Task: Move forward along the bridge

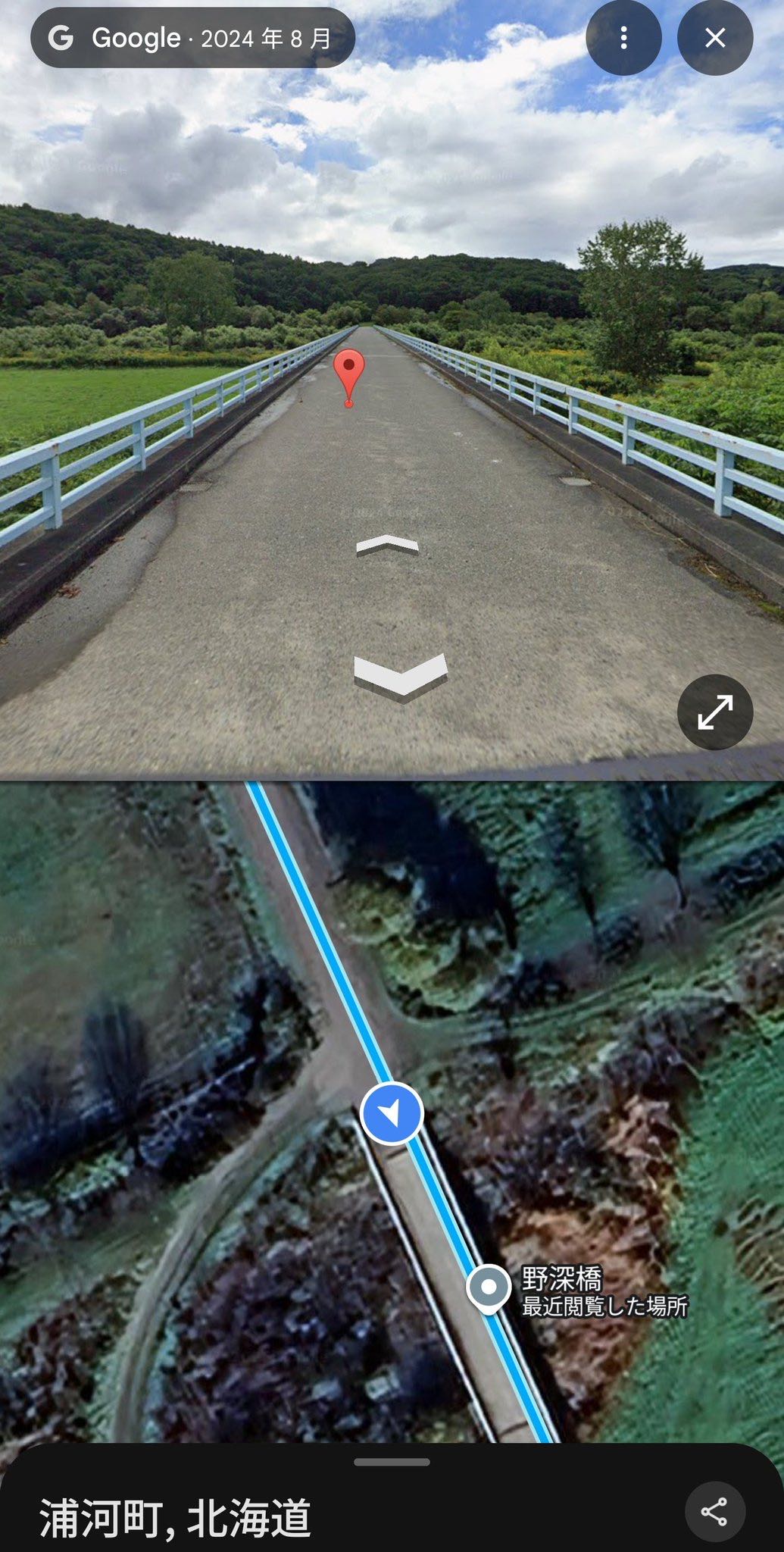Action: click(387, 545)
